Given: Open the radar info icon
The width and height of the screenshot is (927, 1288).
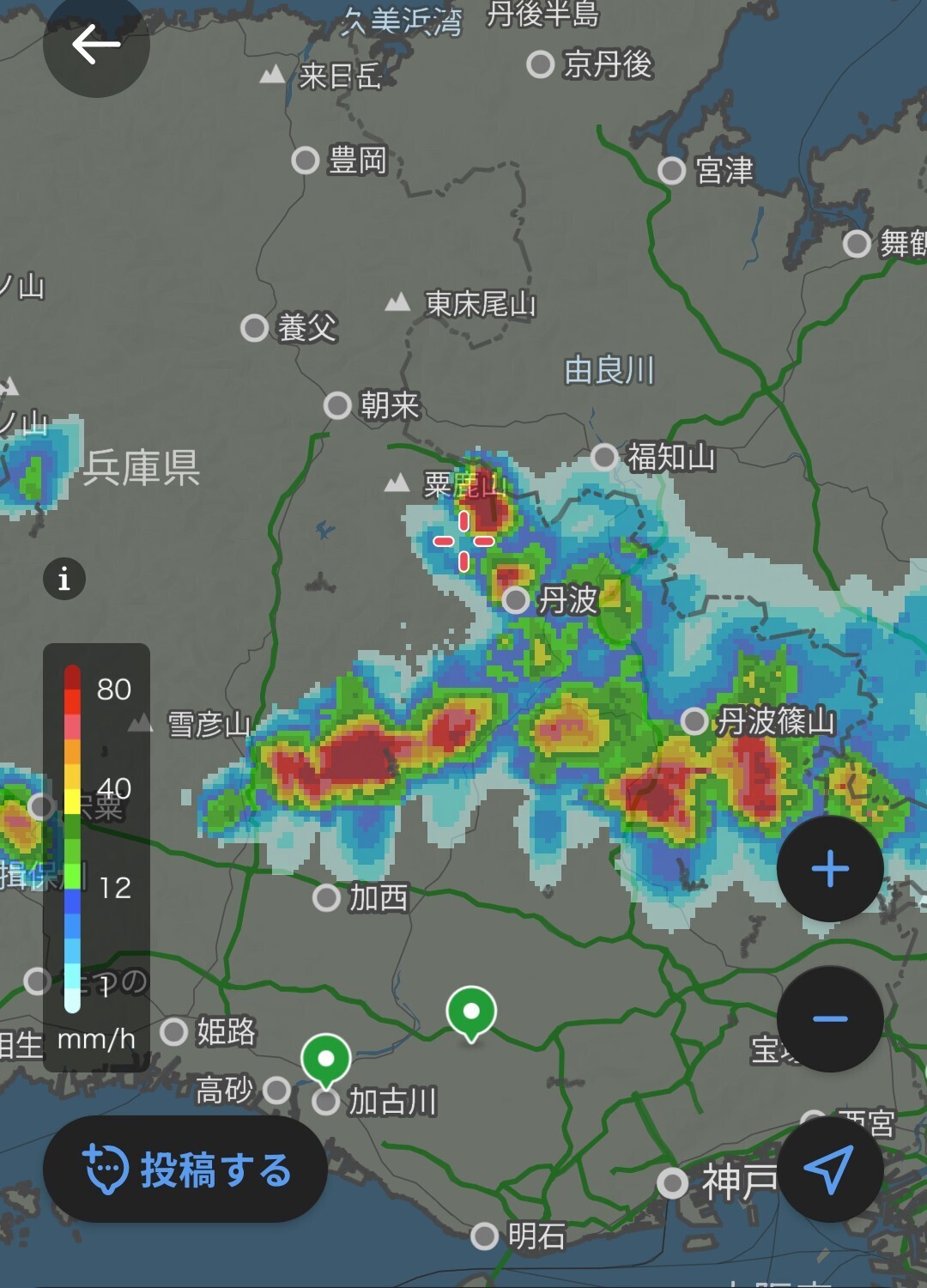Looking at the screenshot, I should coord(64,579).
